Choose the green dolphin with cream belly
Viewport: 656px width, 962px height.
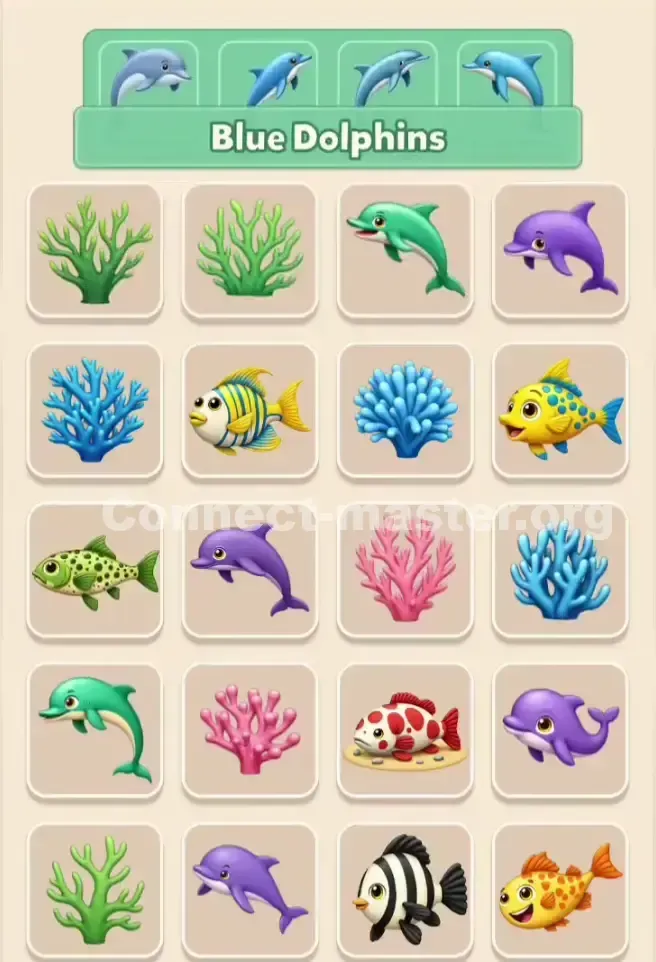pos(95,731)
